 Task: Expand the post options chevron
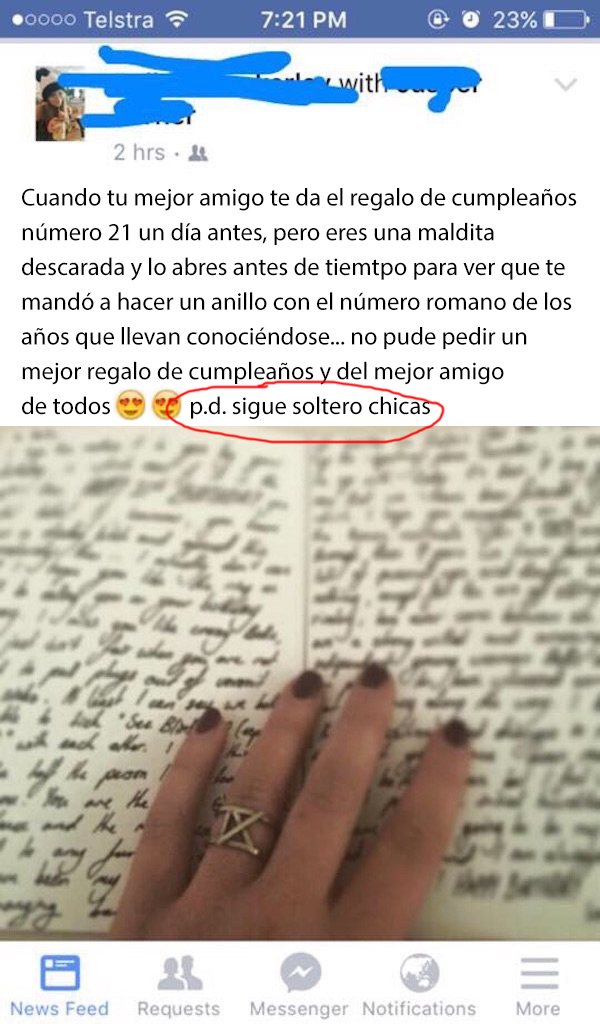pos(565,85)
